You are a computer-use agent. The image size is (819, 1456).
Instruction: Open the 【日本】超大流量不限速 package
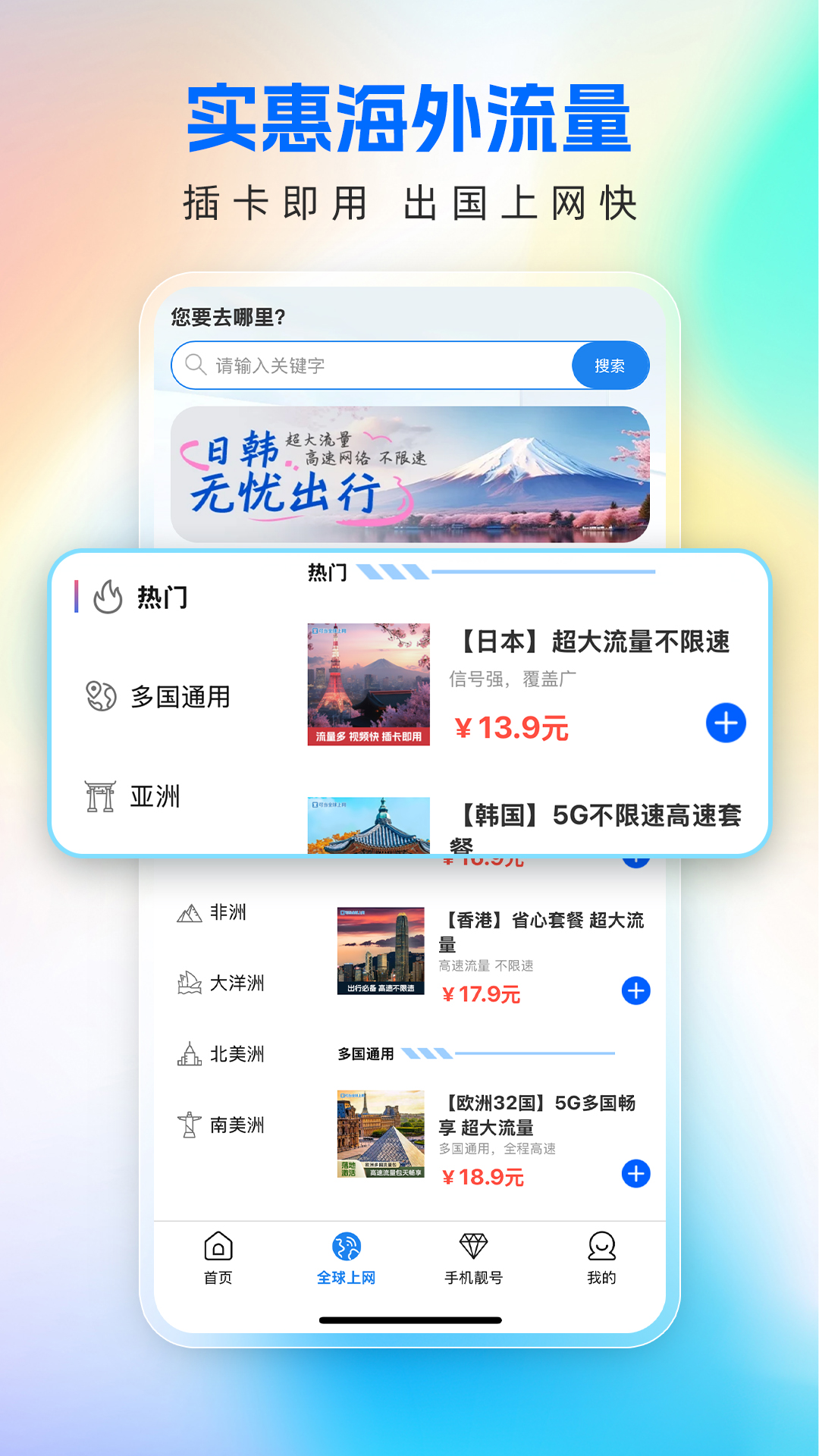(x=593, y=642)
